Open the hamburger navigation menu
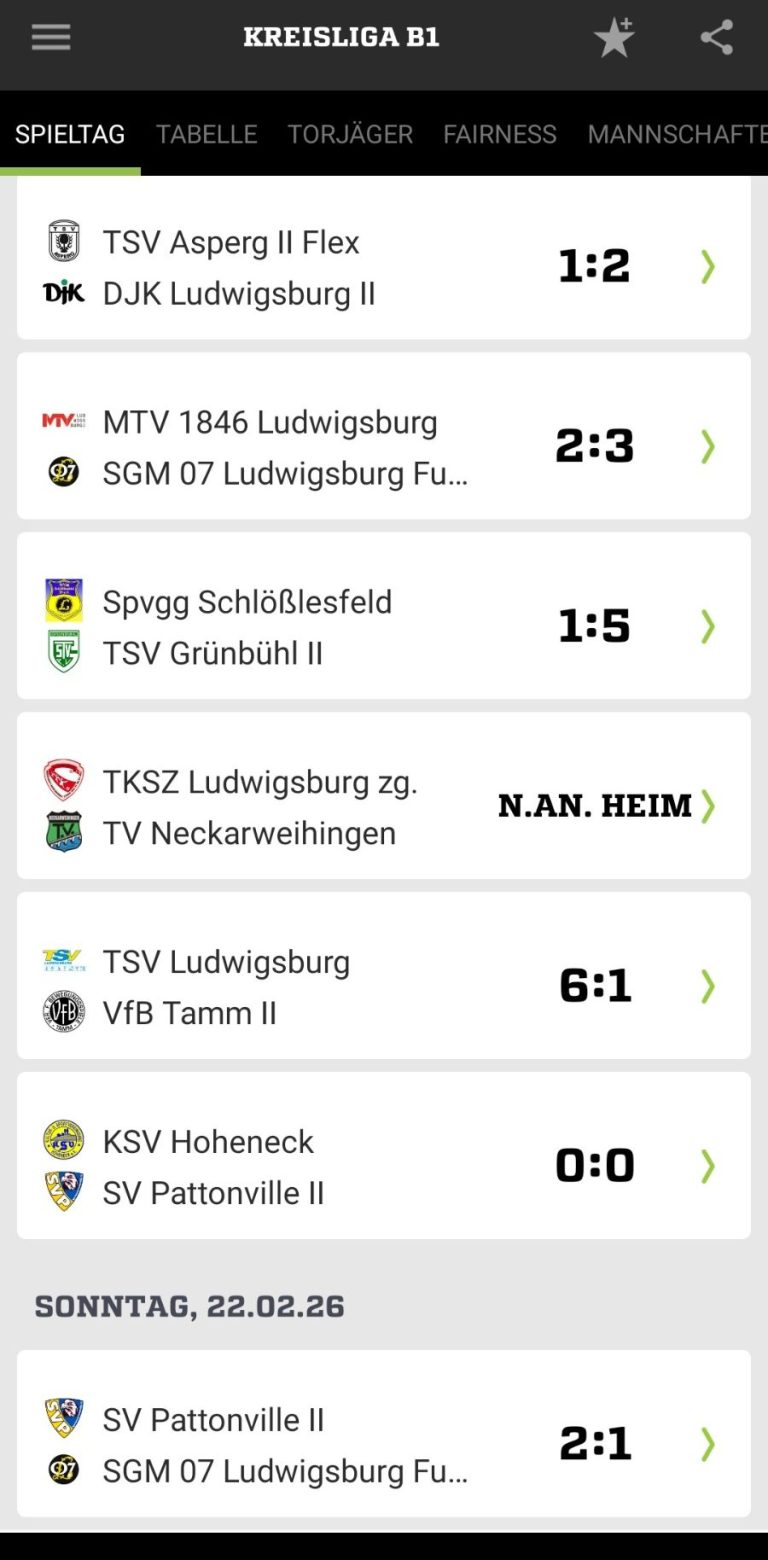 tap(50, 38)
